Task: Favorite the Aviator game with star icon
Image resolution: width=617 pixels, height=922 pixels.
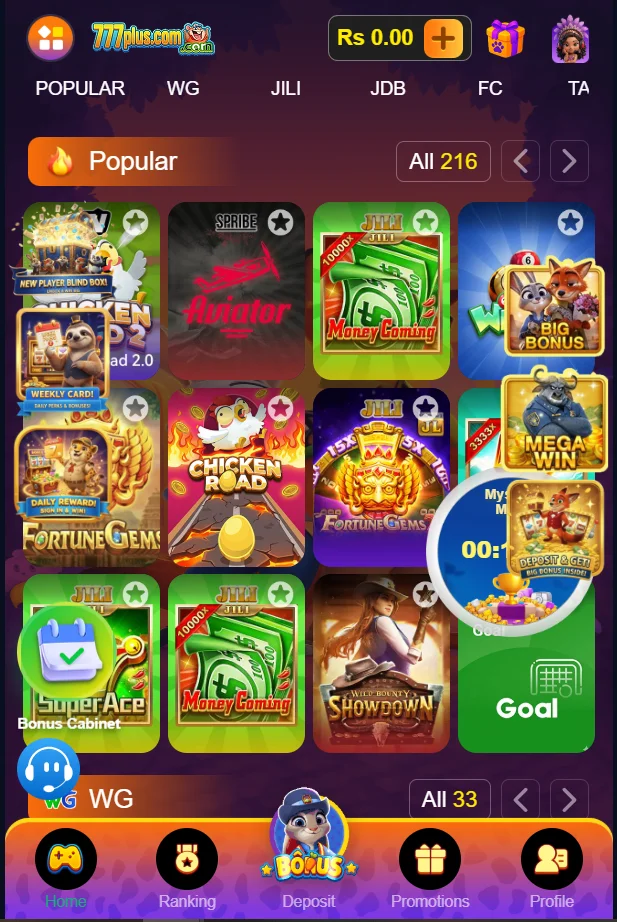Action: pos(281,222)
